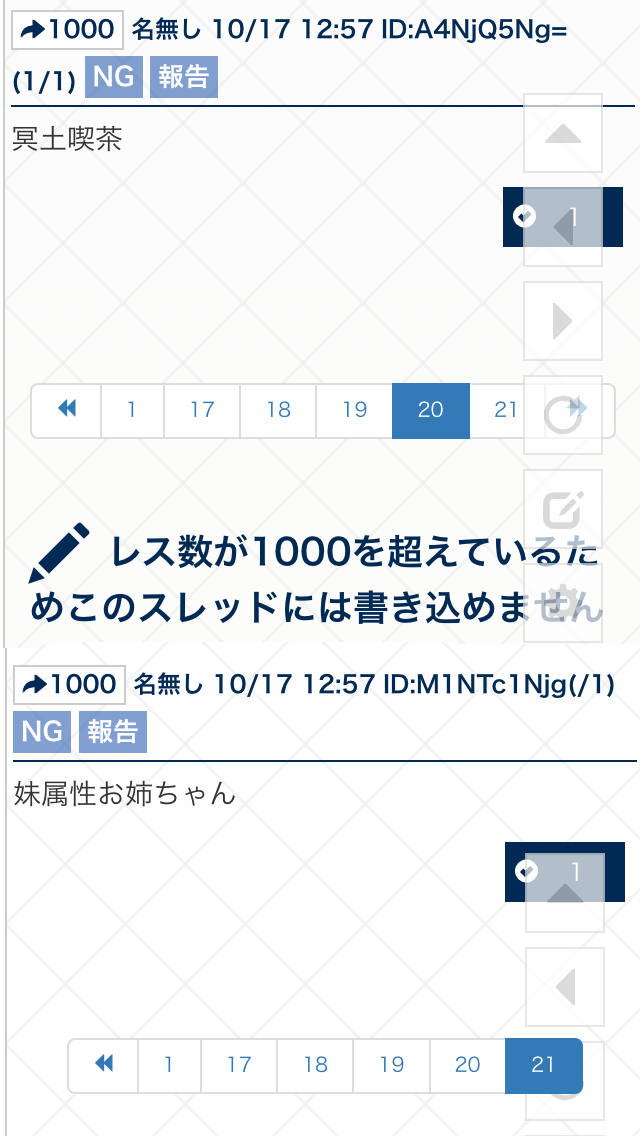Tap the floating up arrow beside 冥土喫茶
Screen dimensions: 640x1136
563,133
